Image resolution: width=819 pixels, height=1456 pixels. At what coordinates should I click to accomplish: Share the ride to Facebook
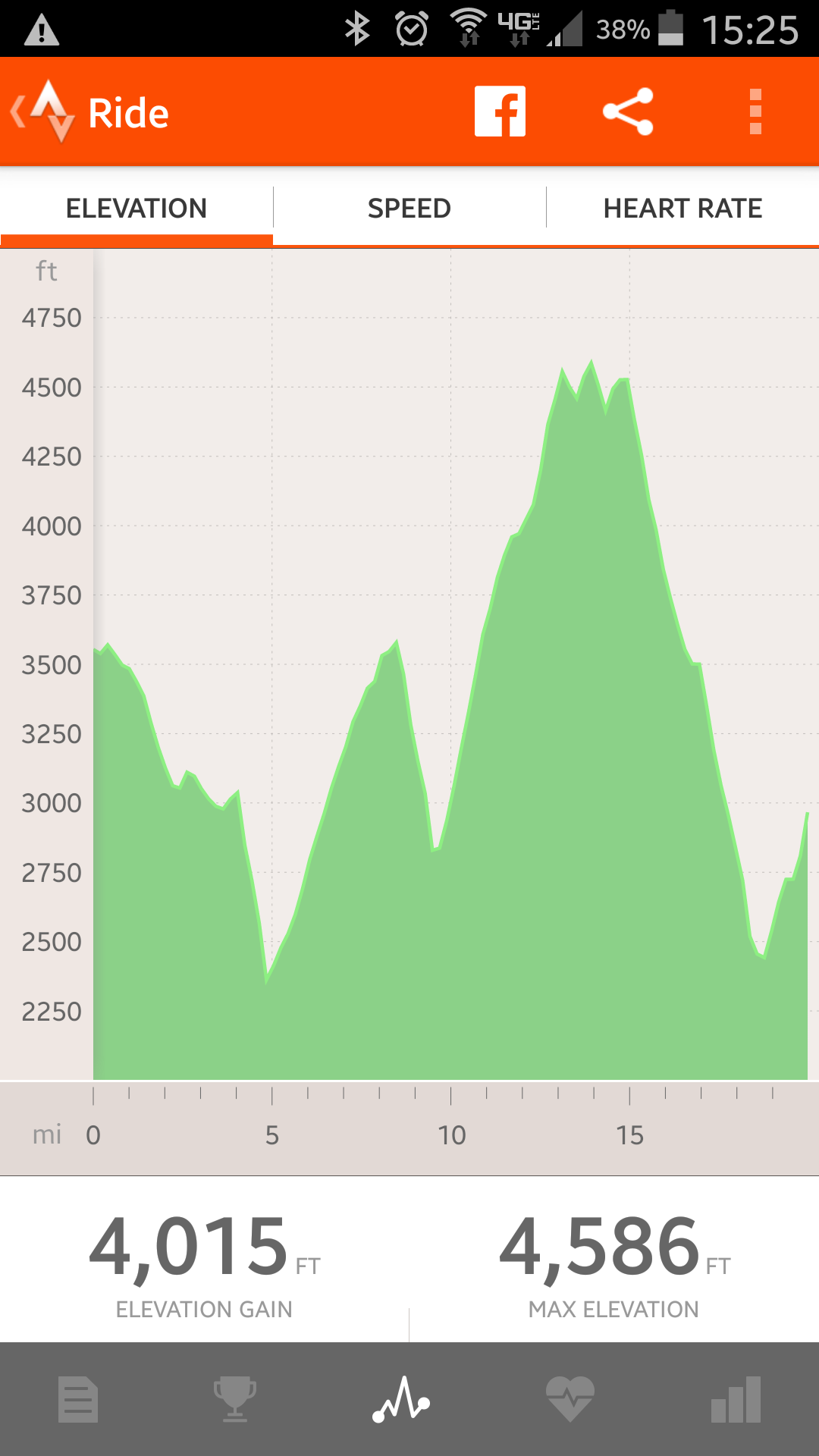pos(500,111)
